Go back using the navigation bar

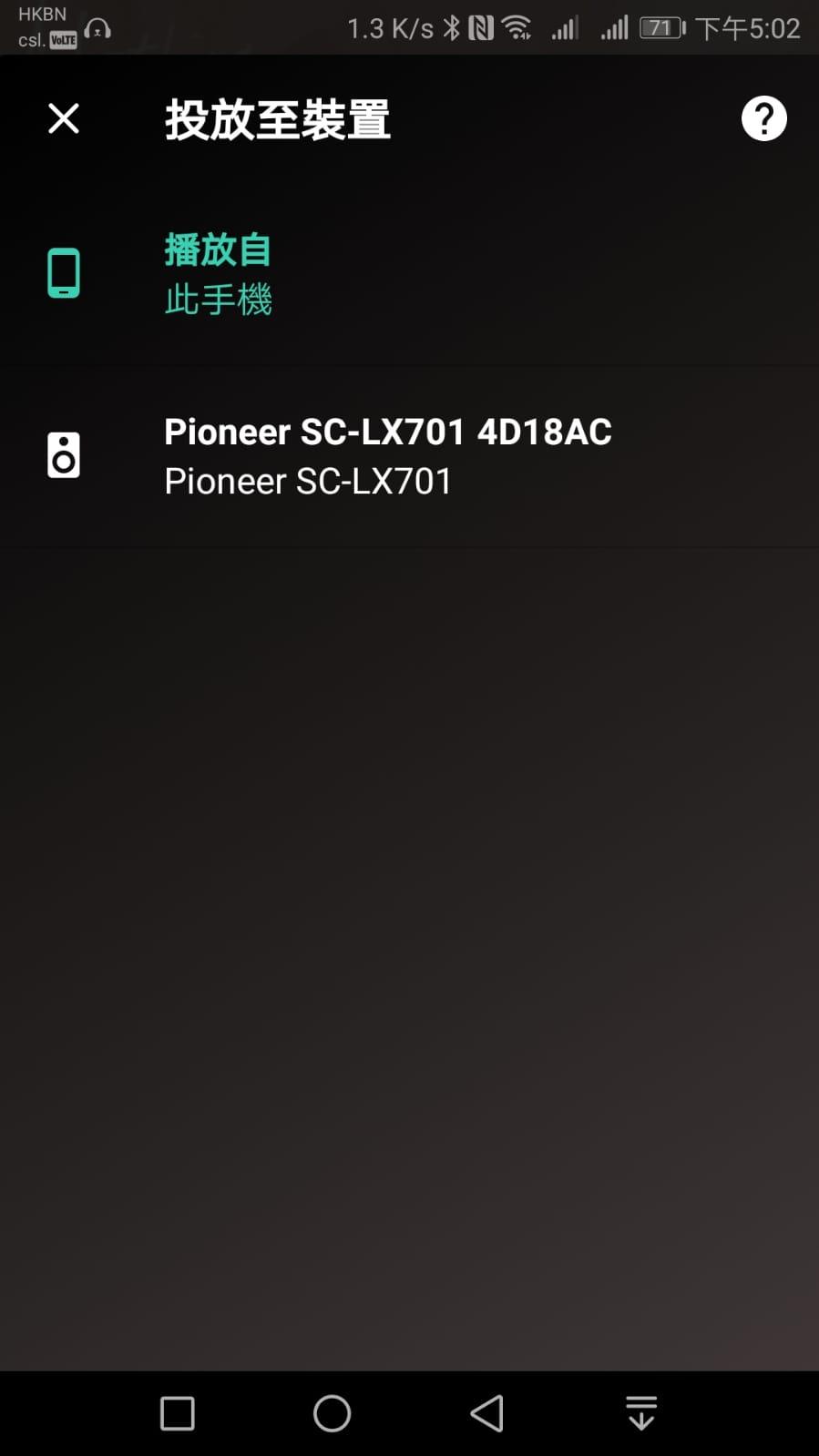(x=486, y=1413)
